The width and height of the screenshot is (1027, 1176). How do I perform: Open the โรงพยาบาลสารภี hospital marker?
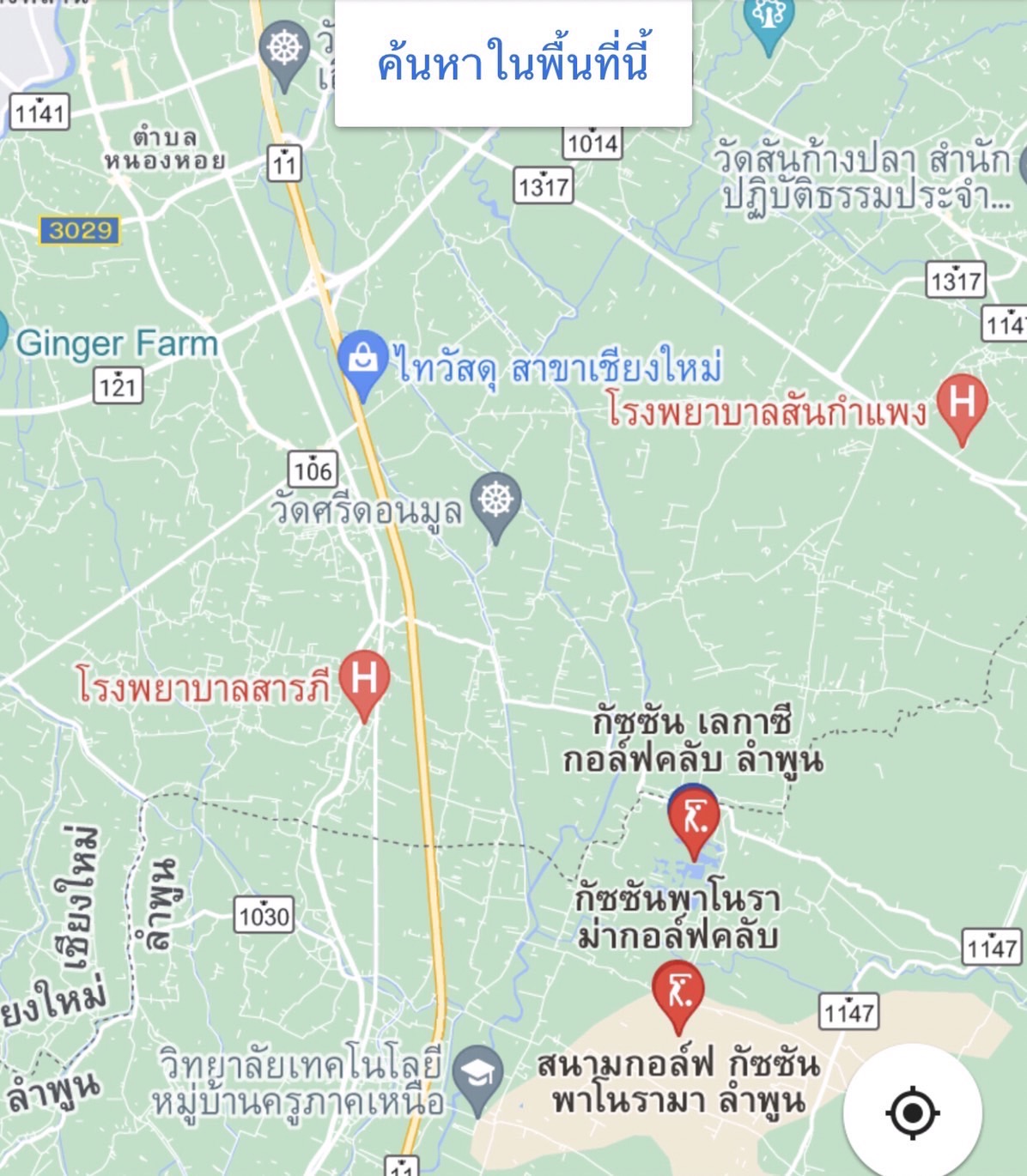[x=364, y=681]
